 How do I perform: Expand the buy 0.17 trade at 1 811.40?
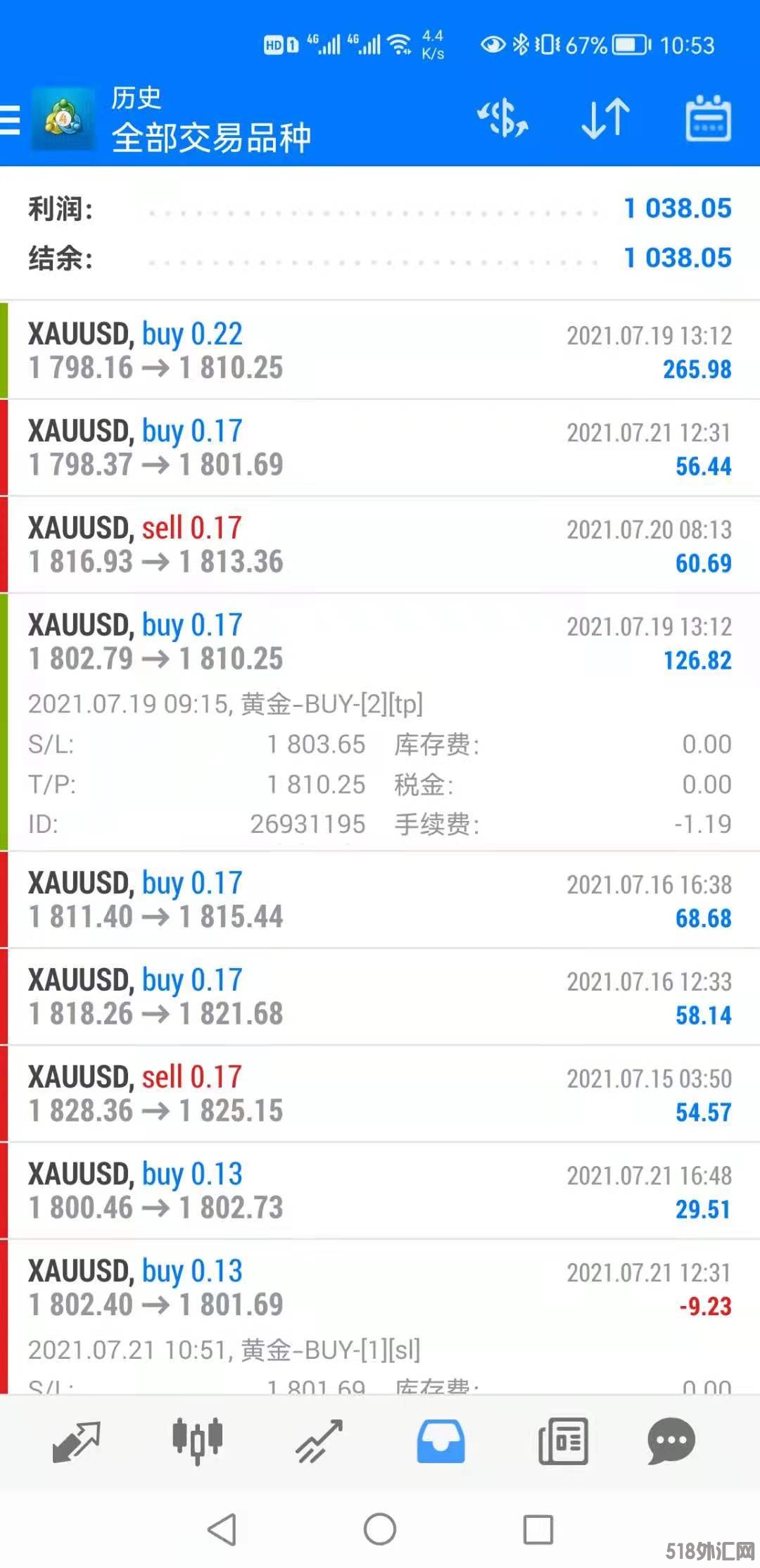pyautogui.click(x=380, y=900)
